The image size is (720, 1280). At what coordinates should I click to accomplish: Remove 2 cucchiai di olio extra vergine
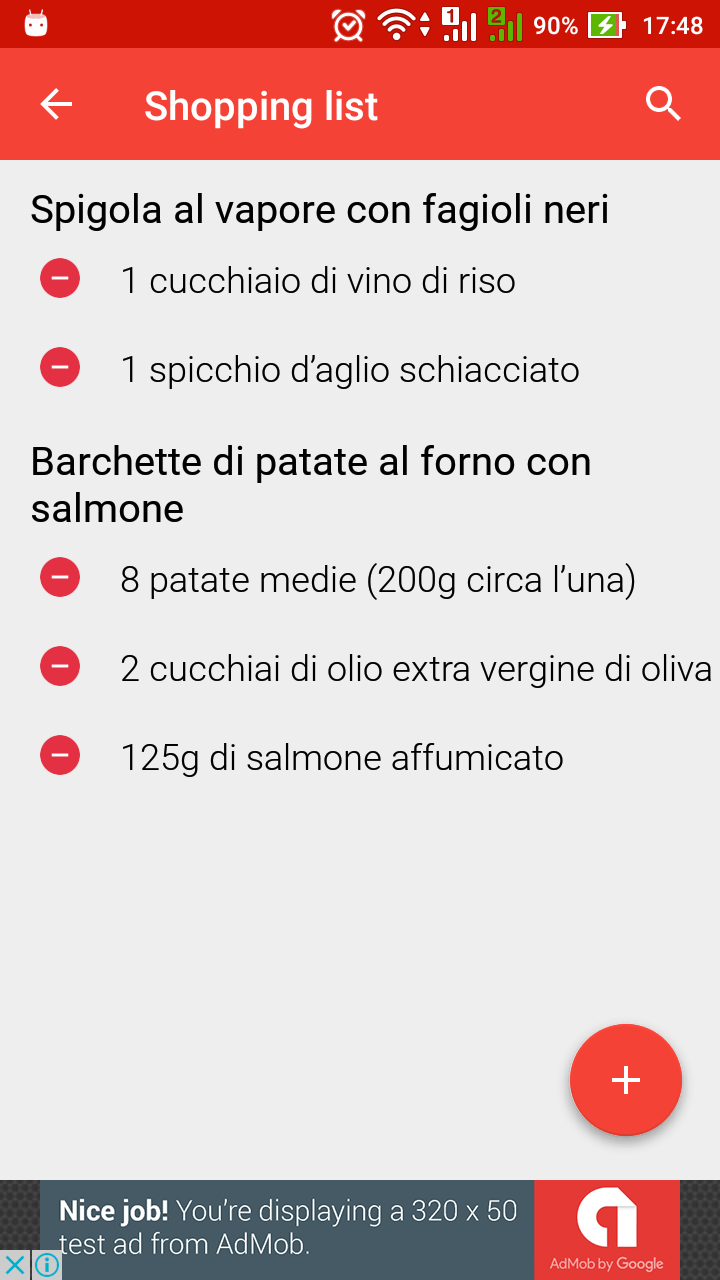pos(60,666)
